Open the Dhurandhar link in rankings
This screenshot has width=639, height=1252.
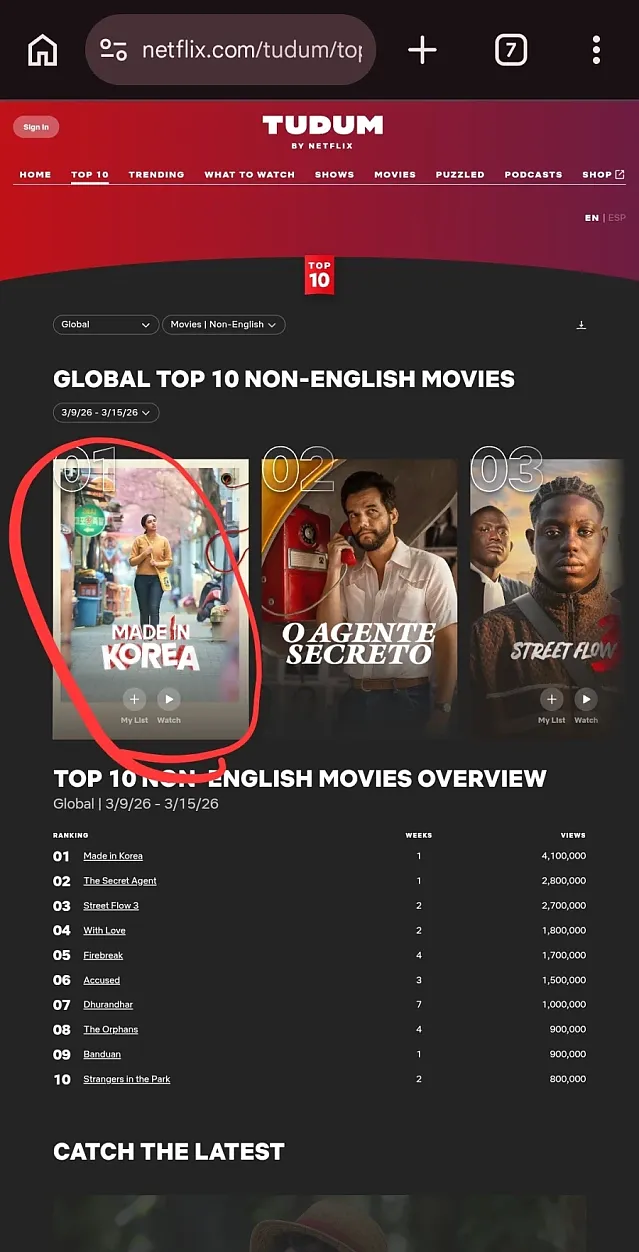(108, 1004)
